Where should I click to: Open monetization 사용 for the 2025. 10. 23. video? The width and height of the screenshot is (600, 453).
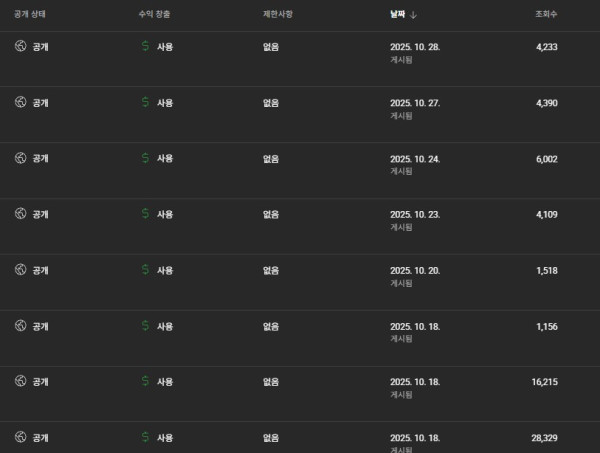157,214
